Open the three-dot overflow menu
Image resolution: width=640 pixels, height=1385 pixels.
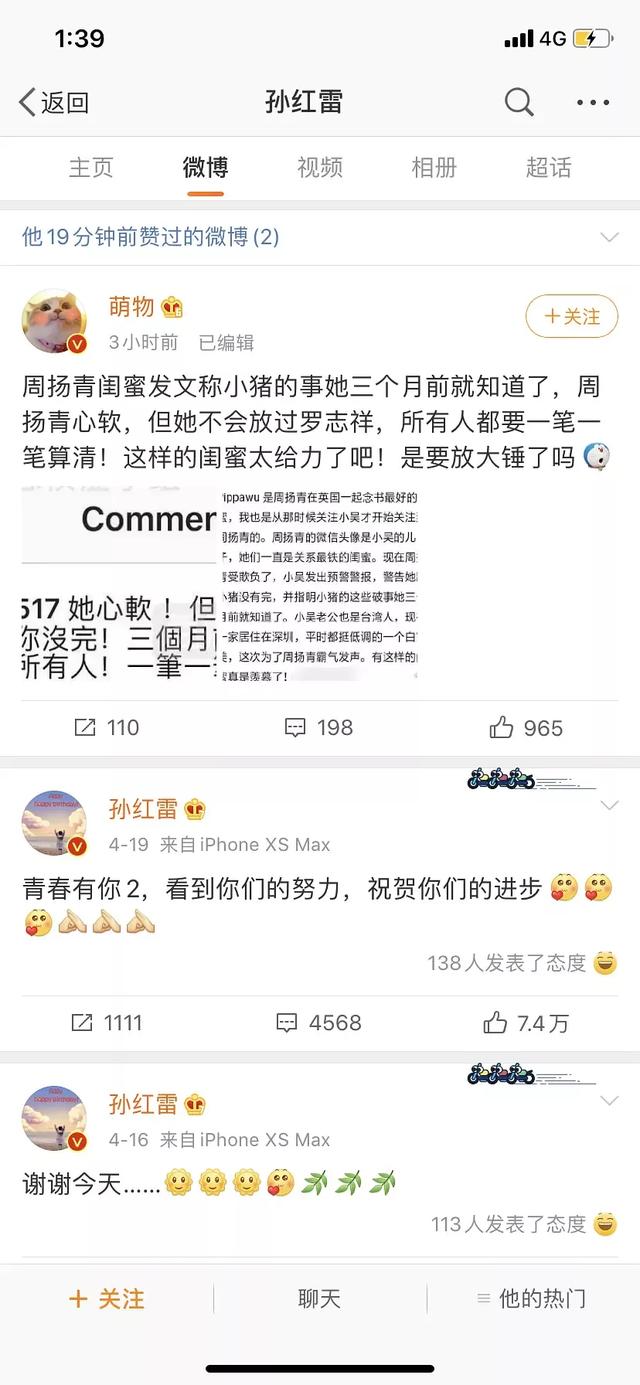[x=593, y=102]
